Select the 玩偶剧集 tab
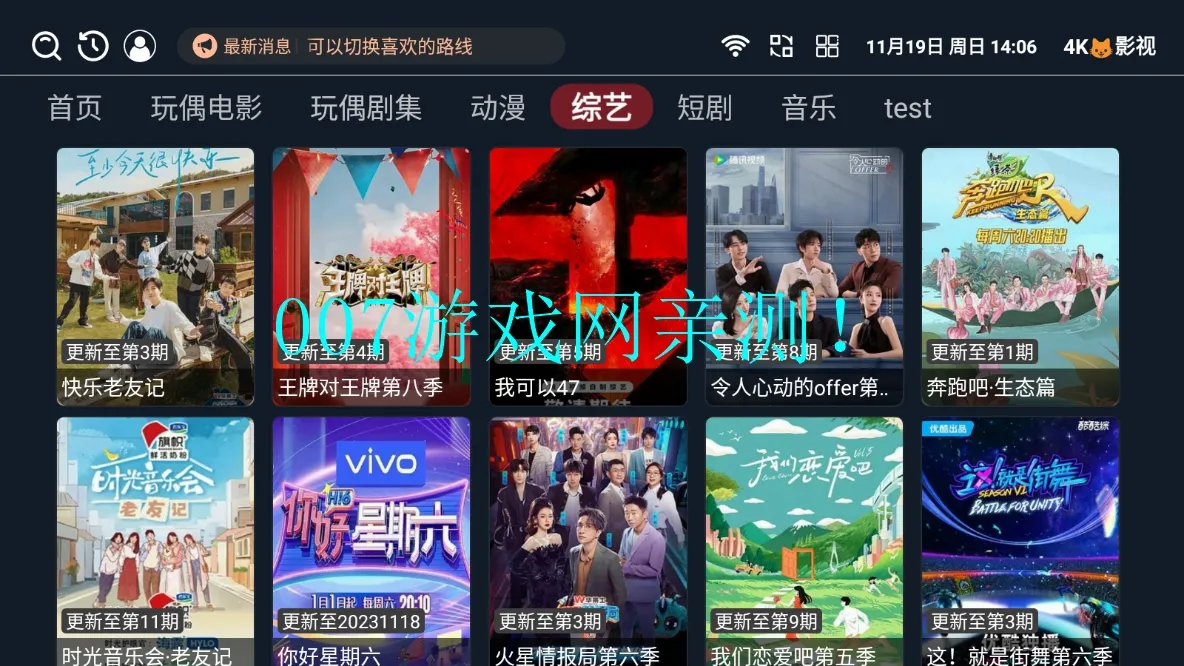This screenshot has height=666, width=1184. tap(366, 108)
